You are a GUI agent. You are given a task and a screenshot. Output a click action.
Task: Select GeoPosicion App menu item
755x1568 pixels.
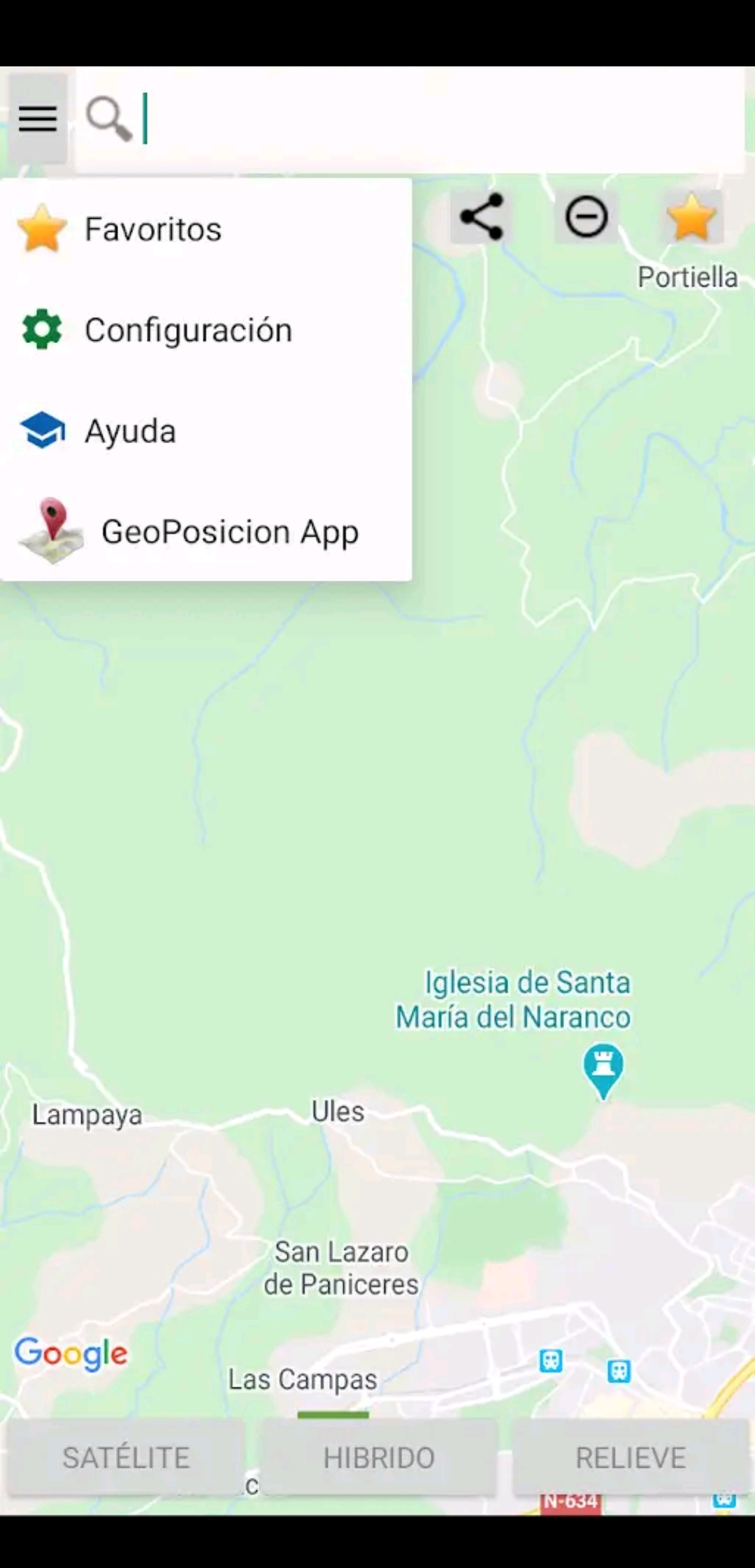[229, 532]
